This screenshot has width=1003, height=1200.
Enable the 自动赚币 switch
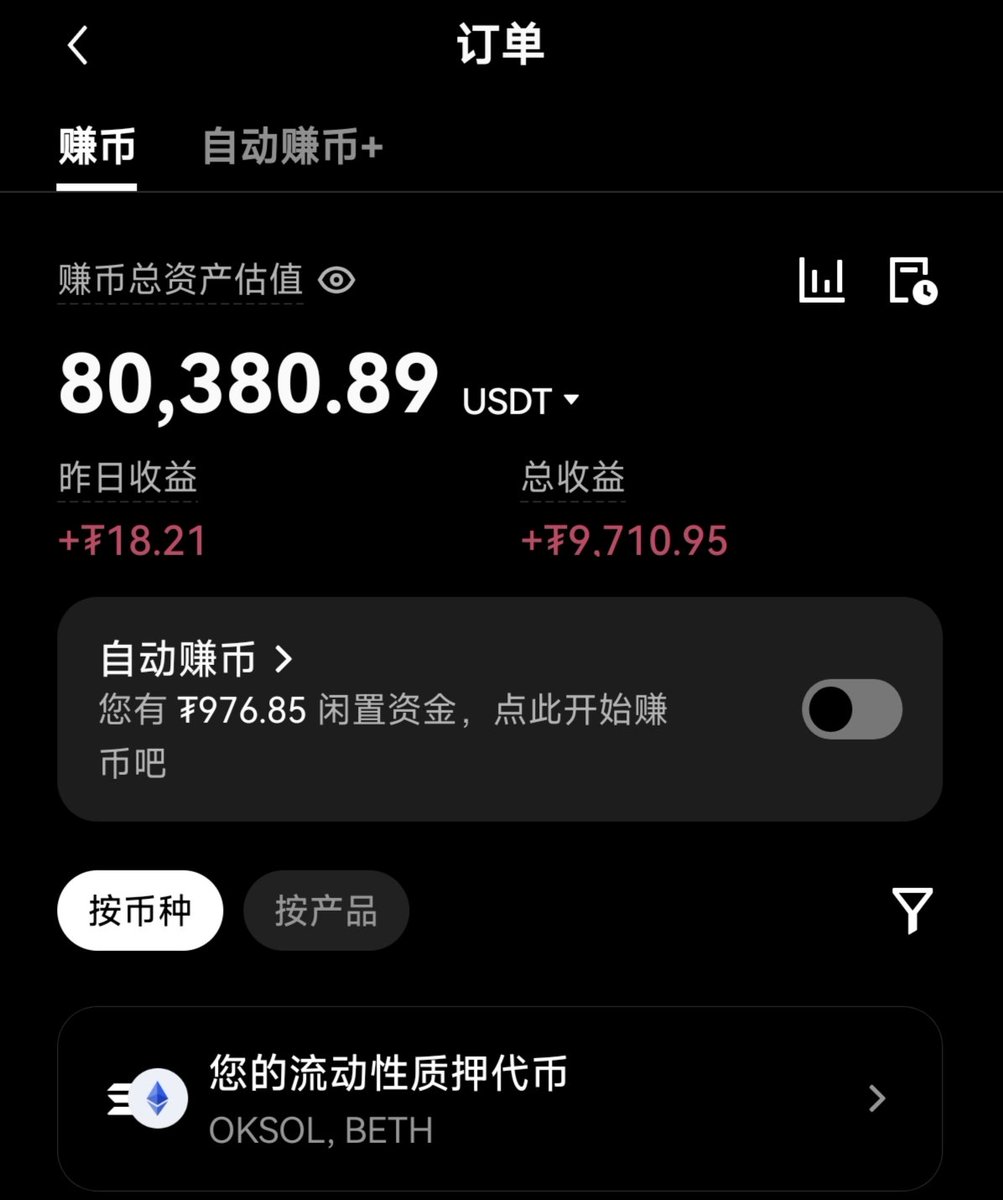(852, 710)
